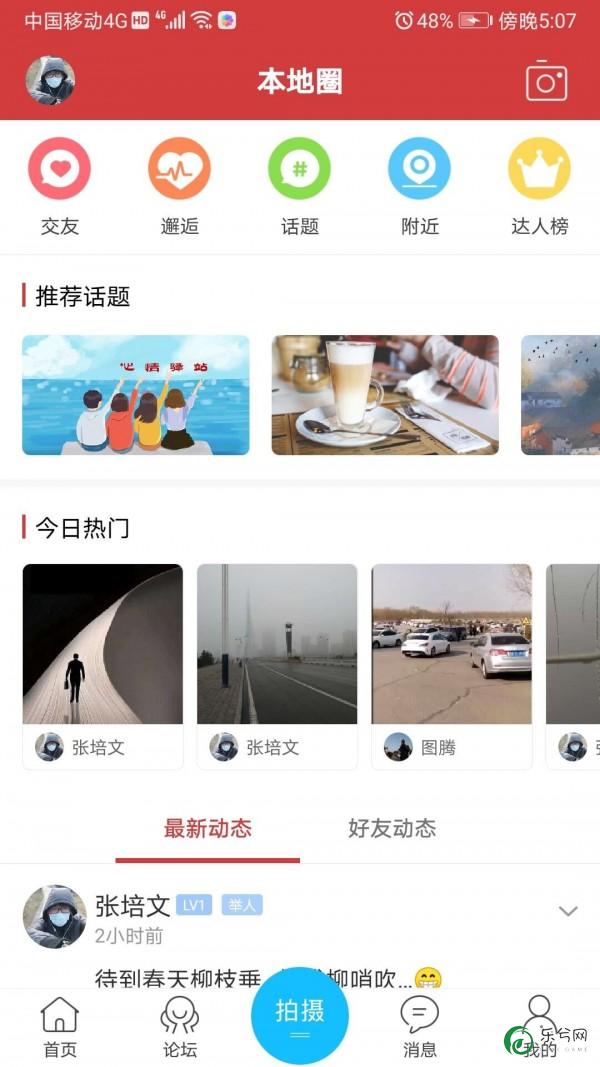This screenshot has height=1067, width=600.
Task: Open the 达人榜 ranking
Action: pyautogui.click(x=540, y=187)
